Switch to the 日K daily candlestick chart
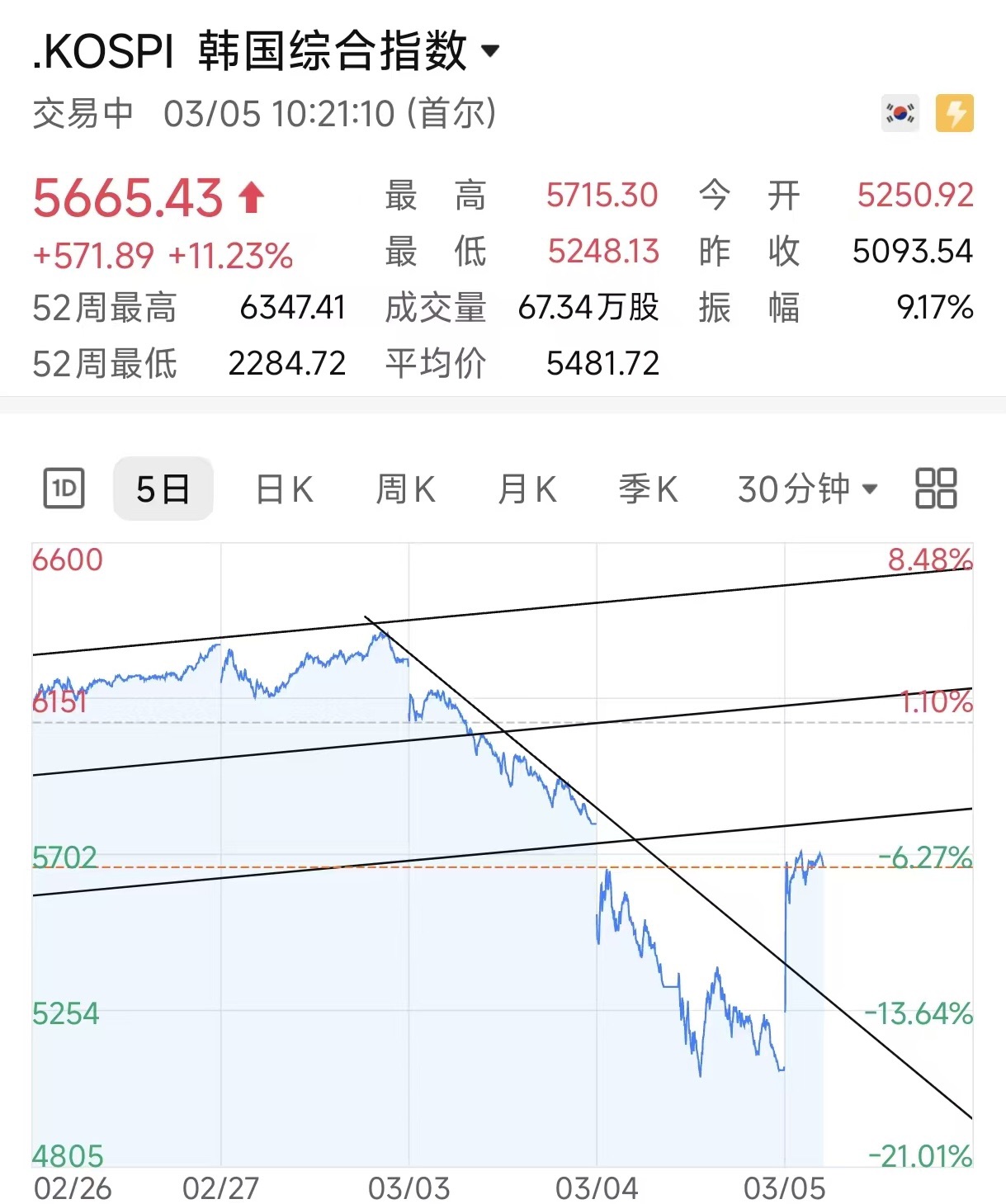 pos(284,489)
